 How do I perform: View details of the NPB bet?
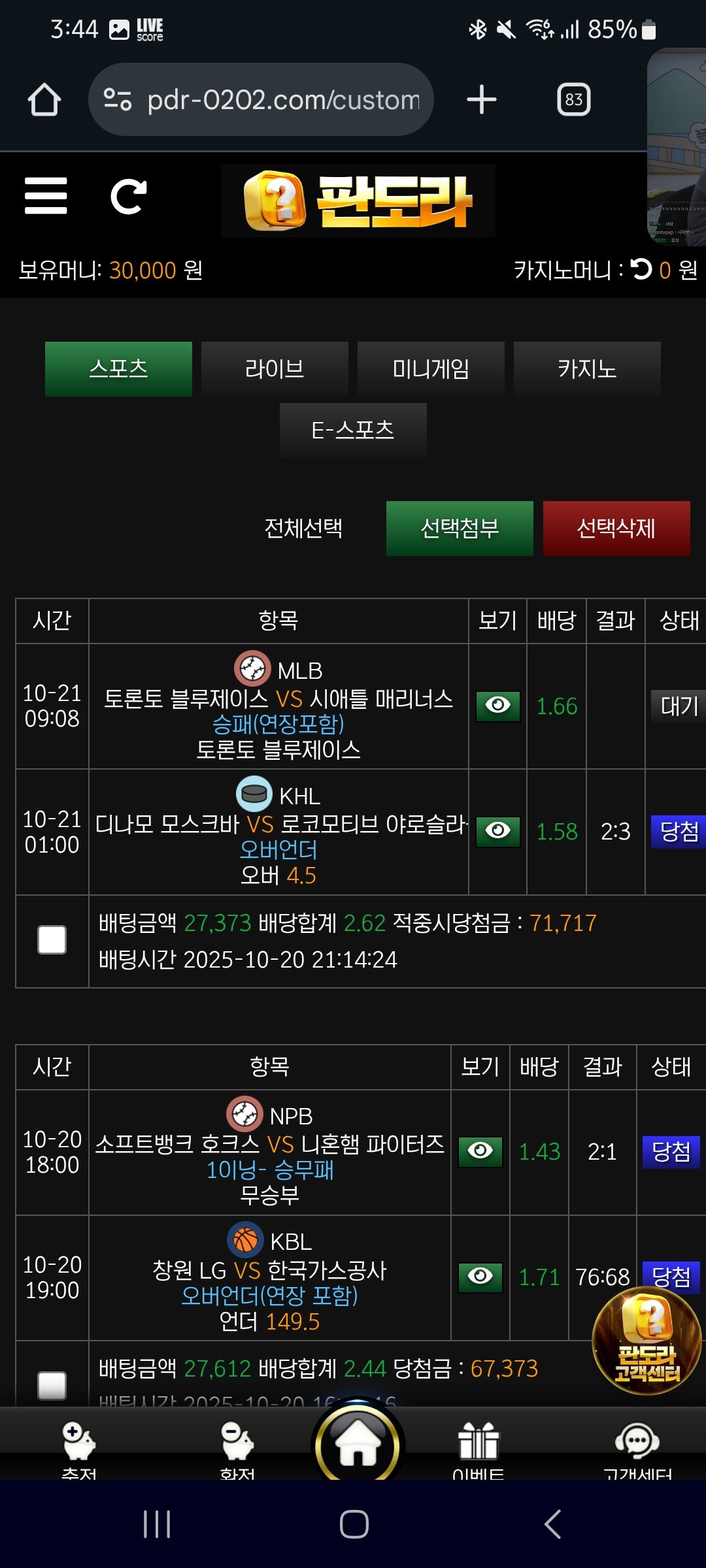click(x=480, y=1151)
